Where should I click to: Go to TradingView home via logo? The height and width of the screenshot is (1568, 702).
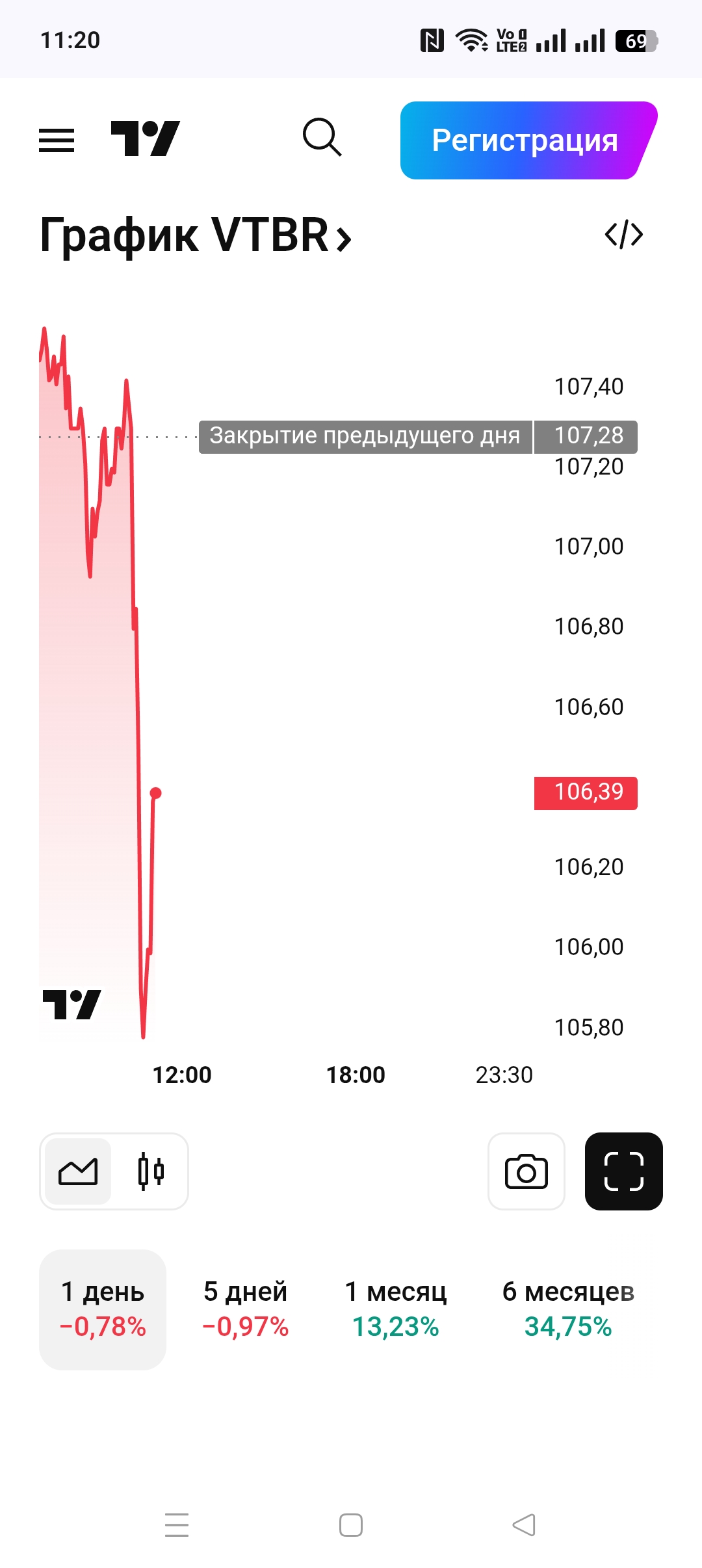[x=145, y=138]
